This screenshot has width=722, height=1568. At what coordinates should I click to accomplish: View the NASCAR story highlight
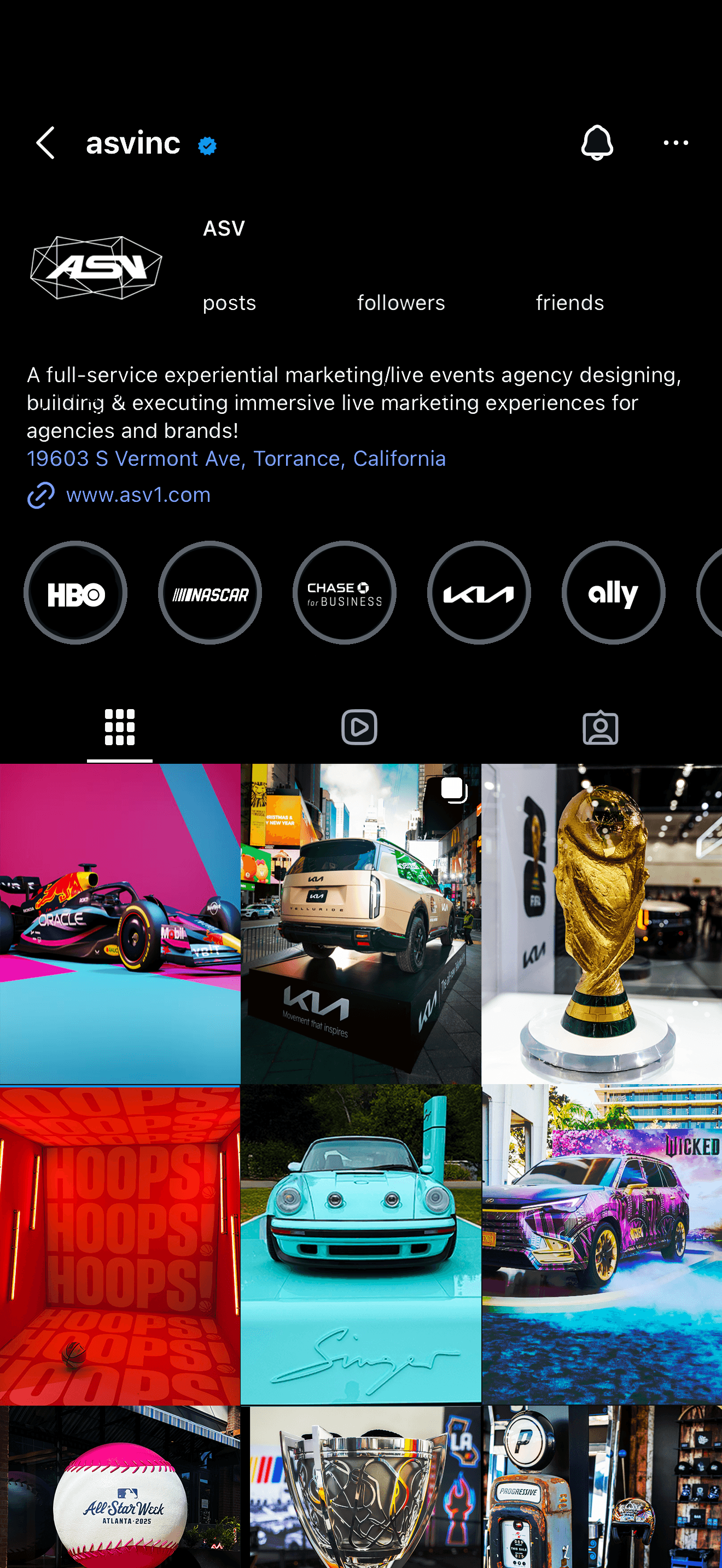point(210,593)
